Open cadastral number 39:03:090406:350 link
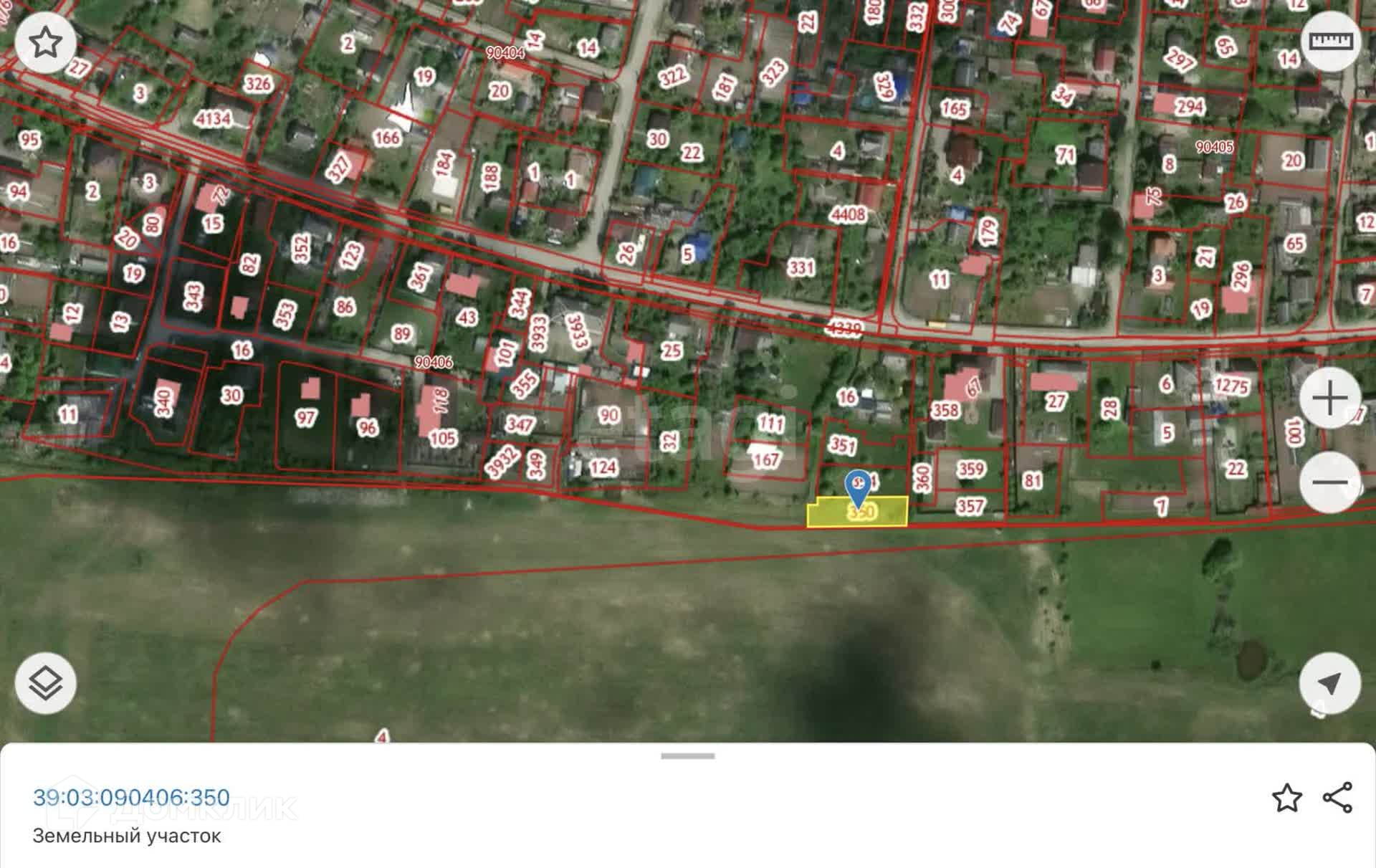1376x868 pixels. click(131, 797)
